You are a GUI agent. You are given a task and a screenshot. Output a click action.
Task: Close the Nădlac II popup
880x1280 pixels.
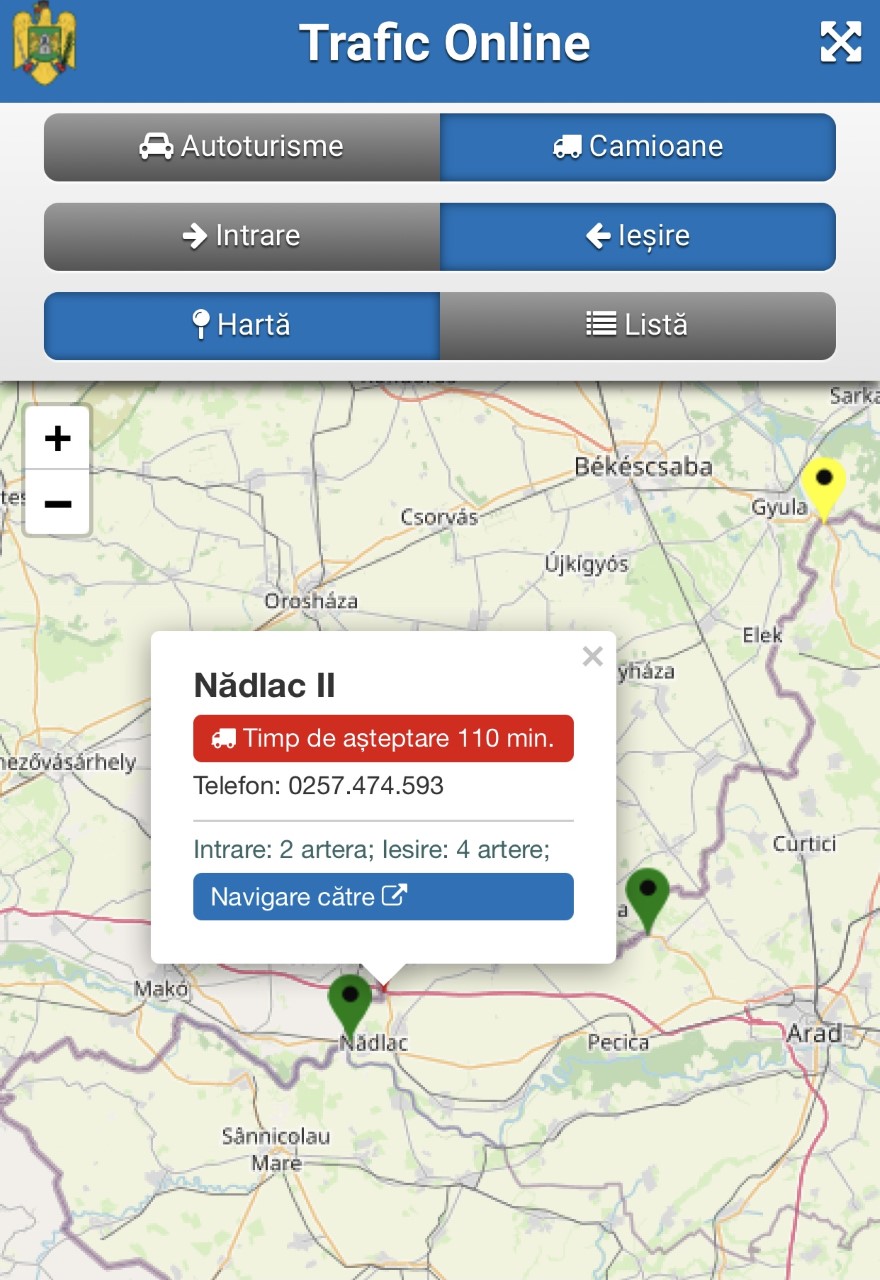(x=592, y=657)
